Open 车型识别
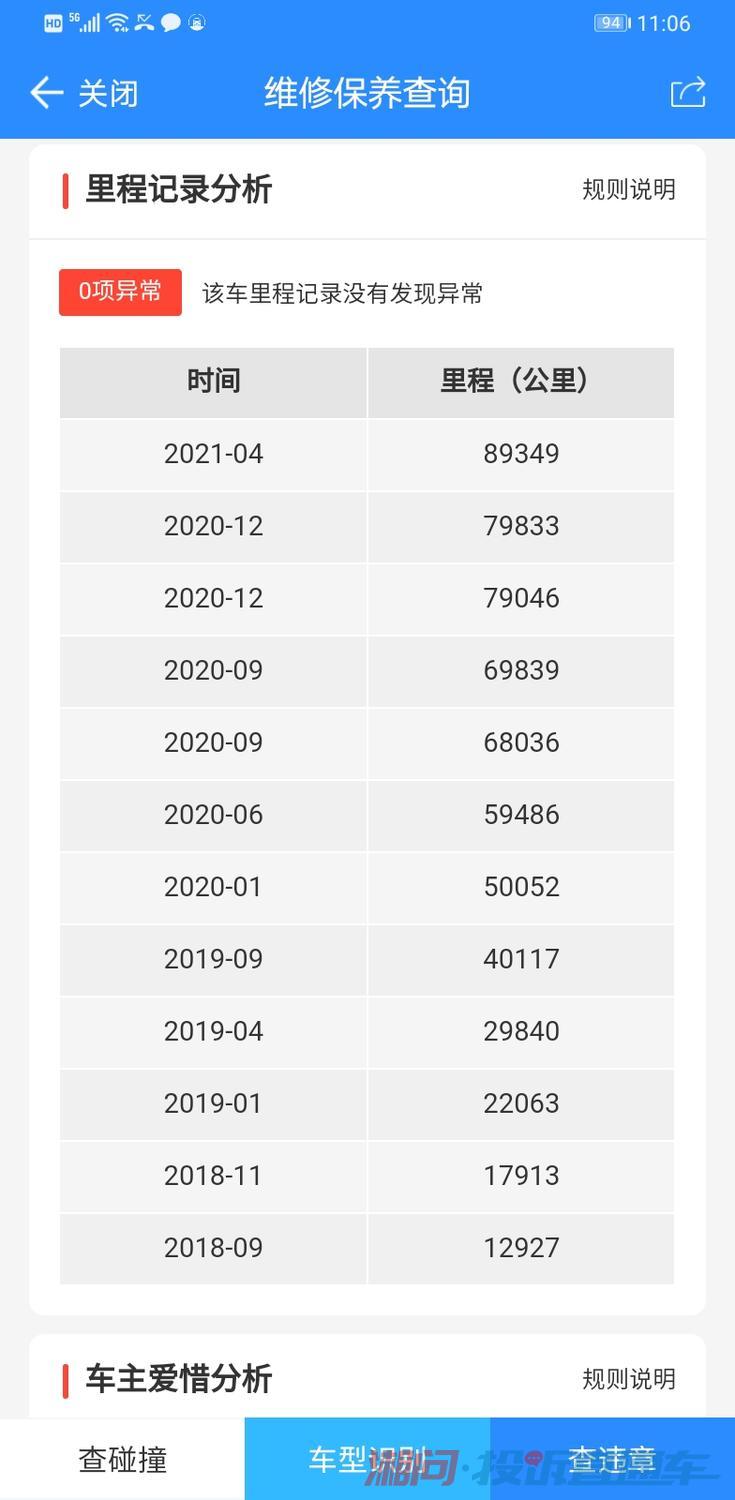Screen dimensions: 735x1500 tap(367, 1459)
